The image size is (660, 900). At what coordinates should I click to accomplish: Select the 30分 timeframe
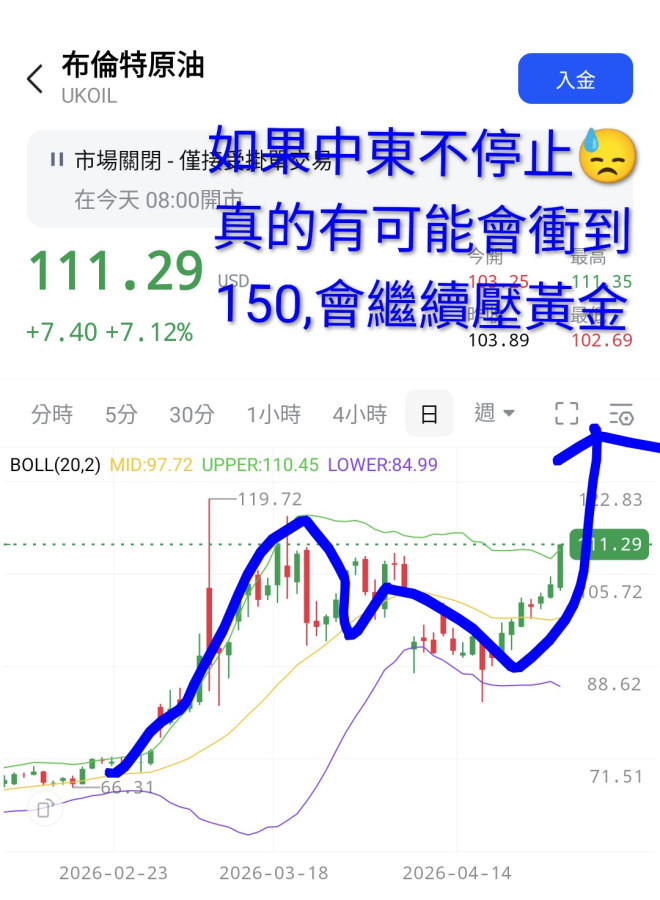(191, 414)
